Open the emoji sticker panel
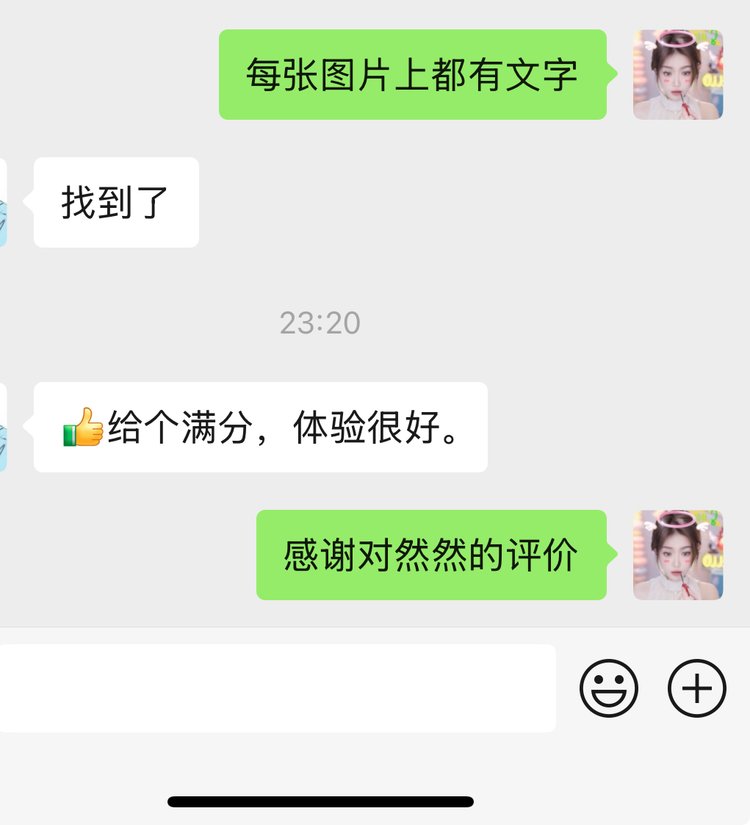Screen dimensions: 750x825 click(608, 688)
